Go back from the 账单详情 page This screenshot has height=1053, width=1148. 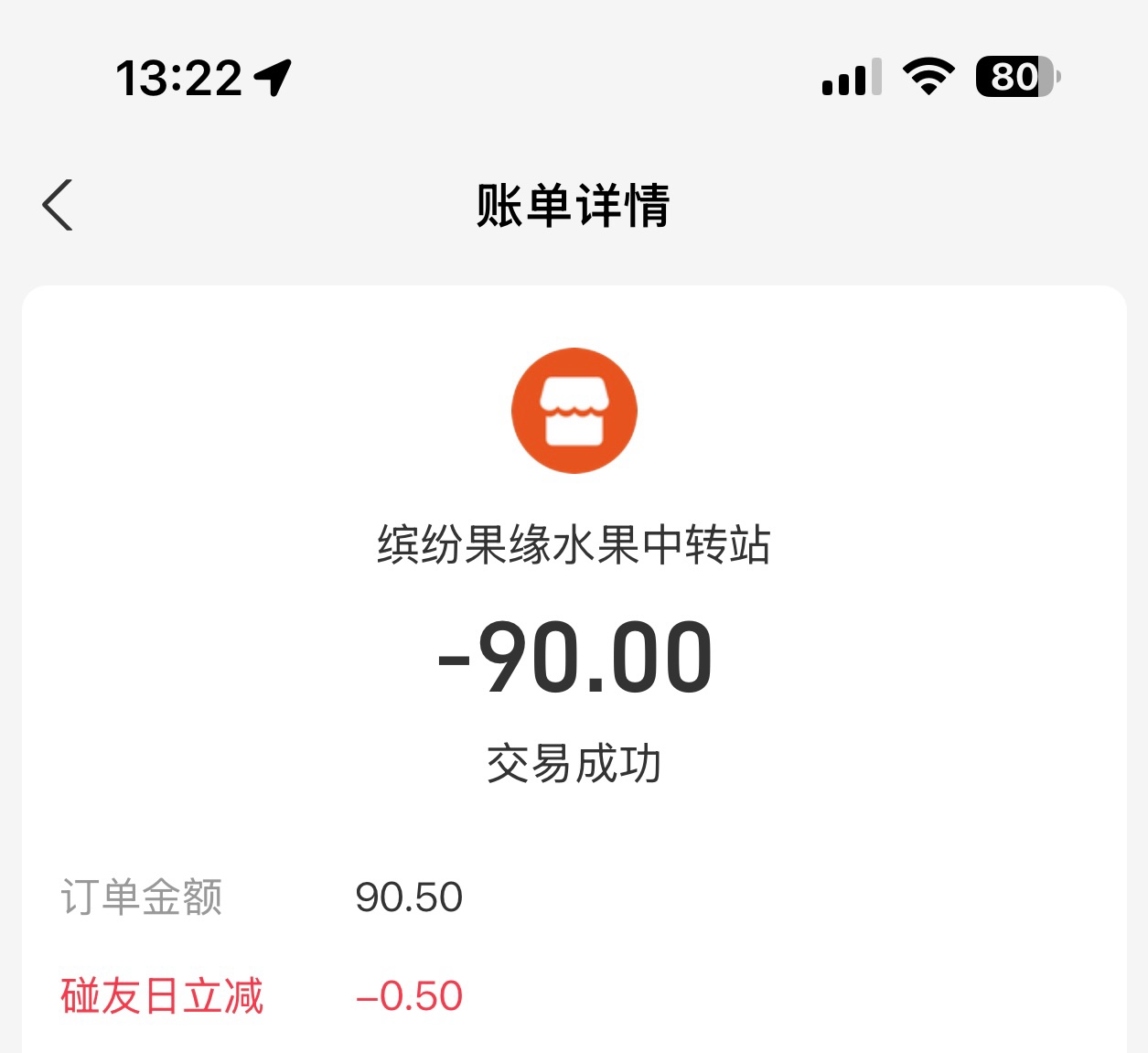pos(58,205)
